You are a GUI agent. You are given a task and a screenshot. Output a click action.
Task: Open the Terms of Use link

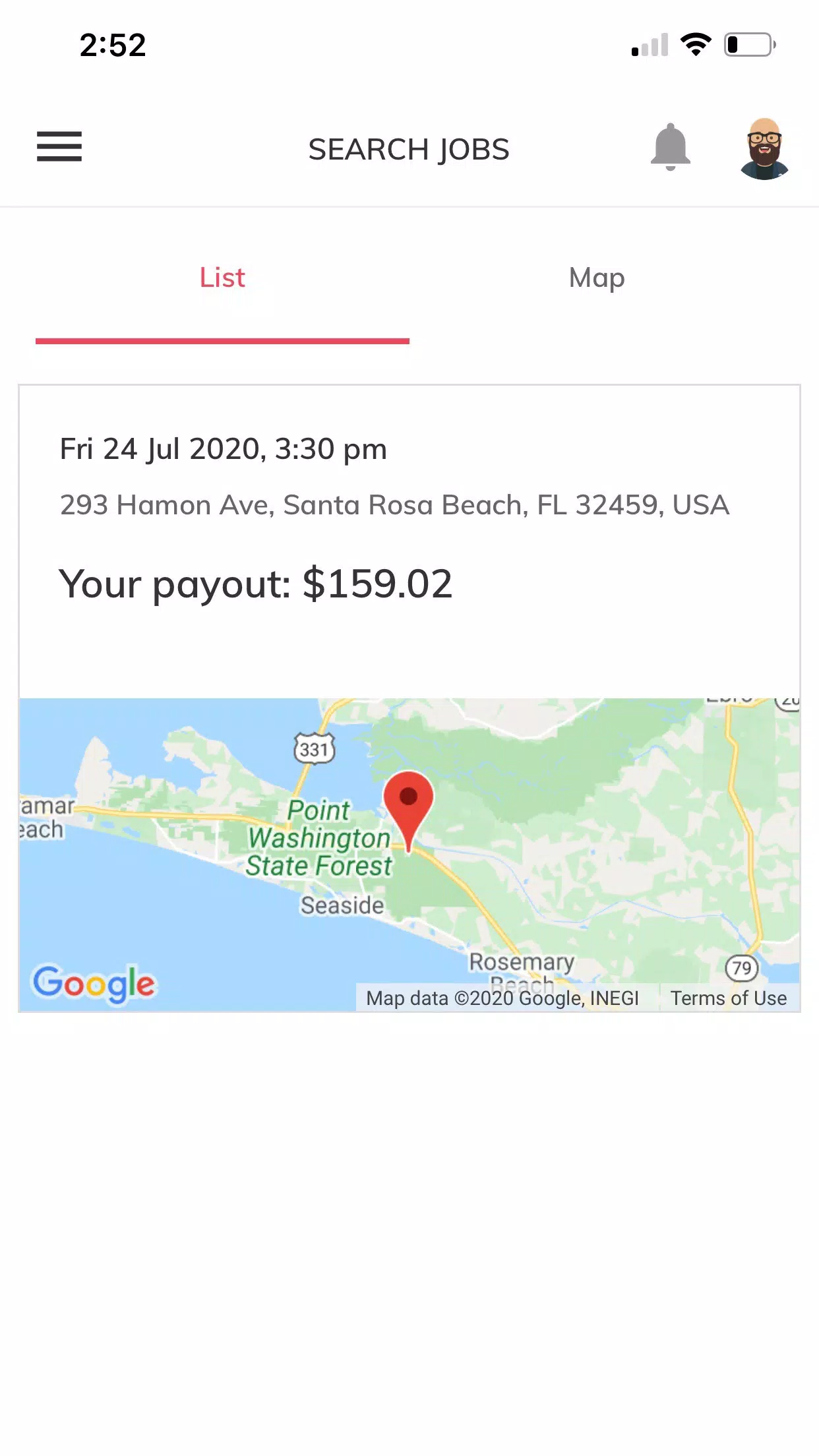pos(728,998)
